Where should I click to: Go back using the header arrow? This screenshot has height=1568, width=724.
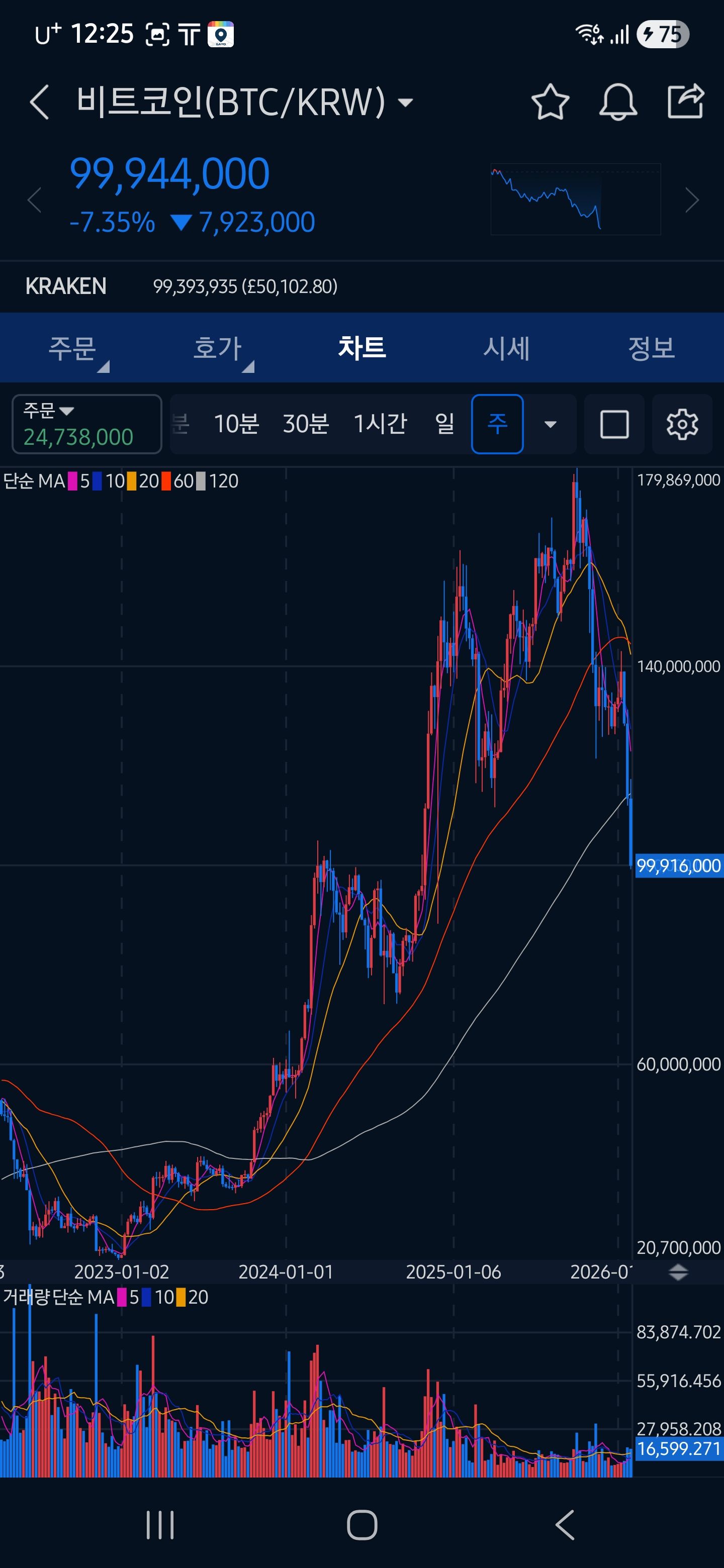40,102
